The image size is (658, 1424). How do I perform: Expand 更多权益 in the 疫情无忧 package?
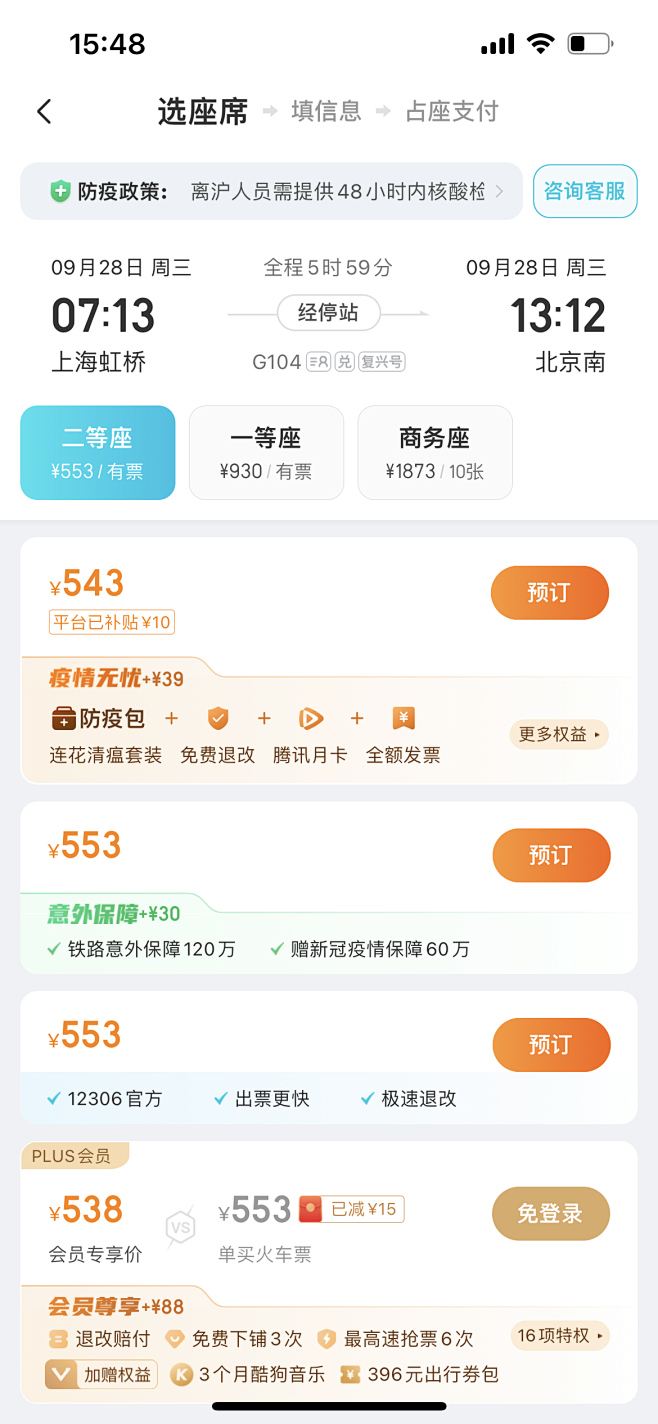point(559,735)
